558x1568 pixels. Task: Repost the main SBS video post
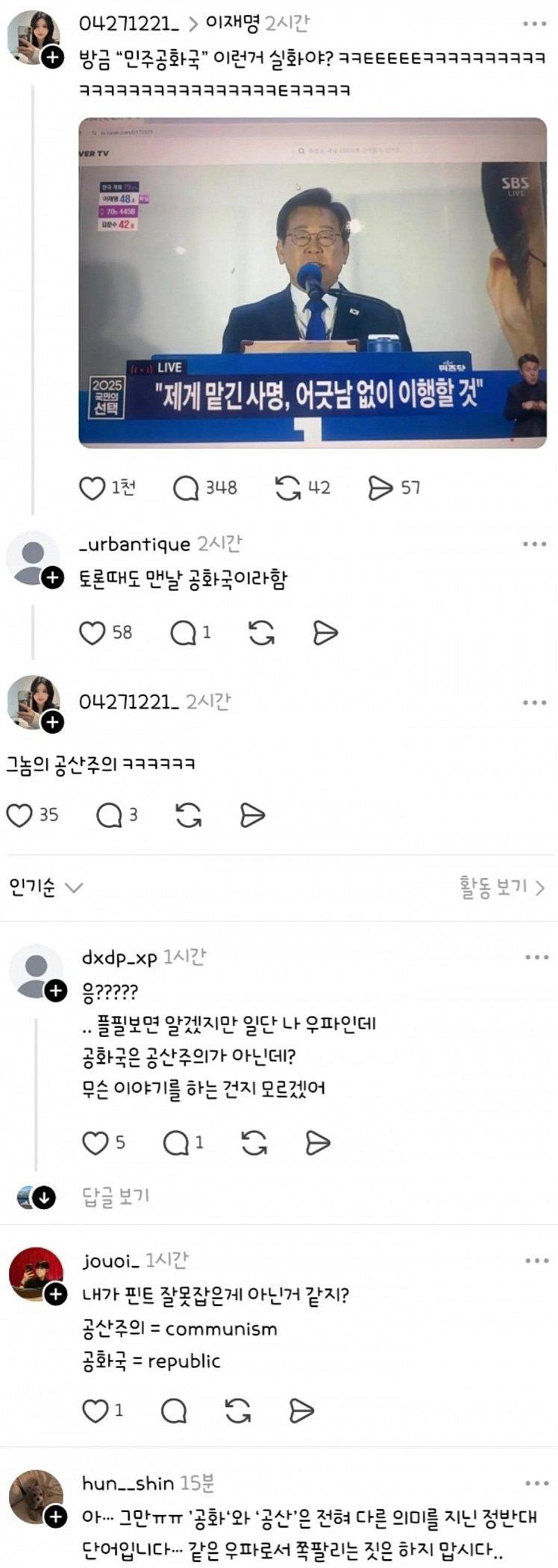pos(286,487)
